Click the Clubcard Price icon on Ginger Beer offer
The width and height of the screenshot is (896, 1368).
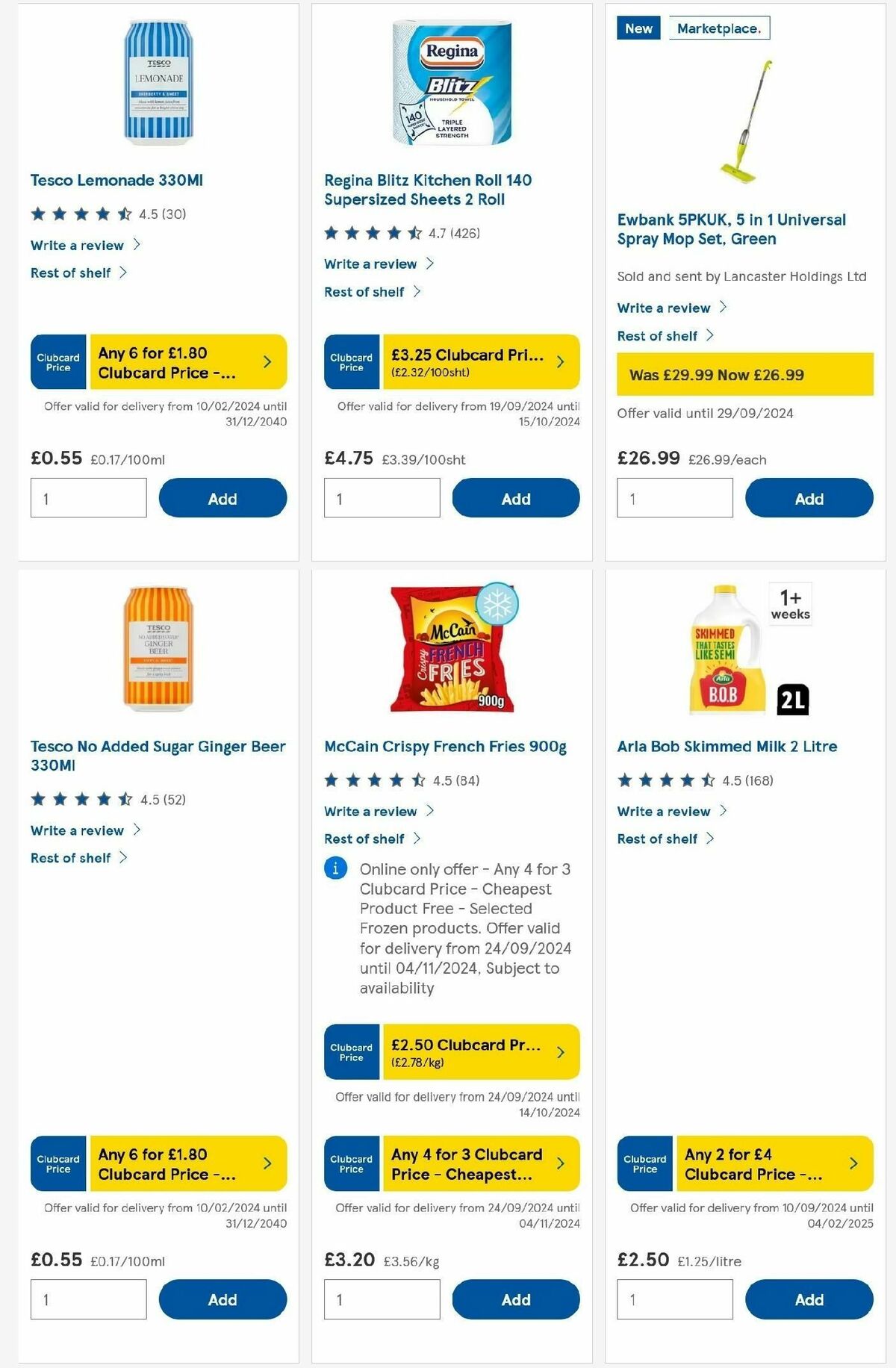(58, 1162)
